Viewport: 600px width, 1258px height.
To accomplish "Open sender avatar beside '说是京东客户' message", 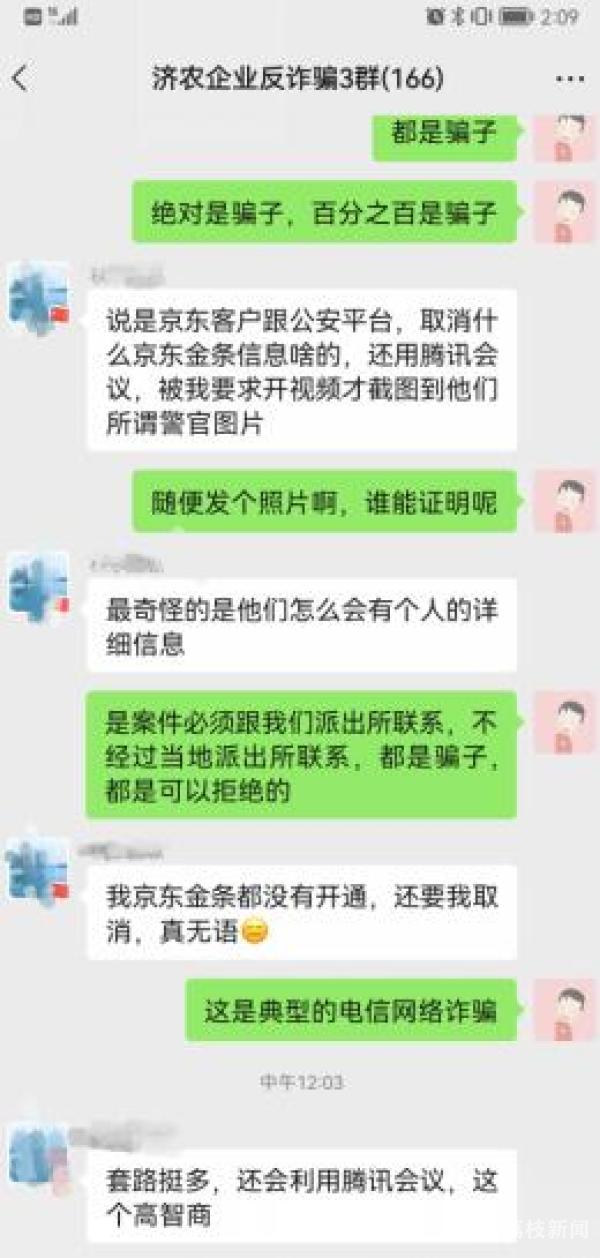I will pyautogui.click(x=38, y=297).
